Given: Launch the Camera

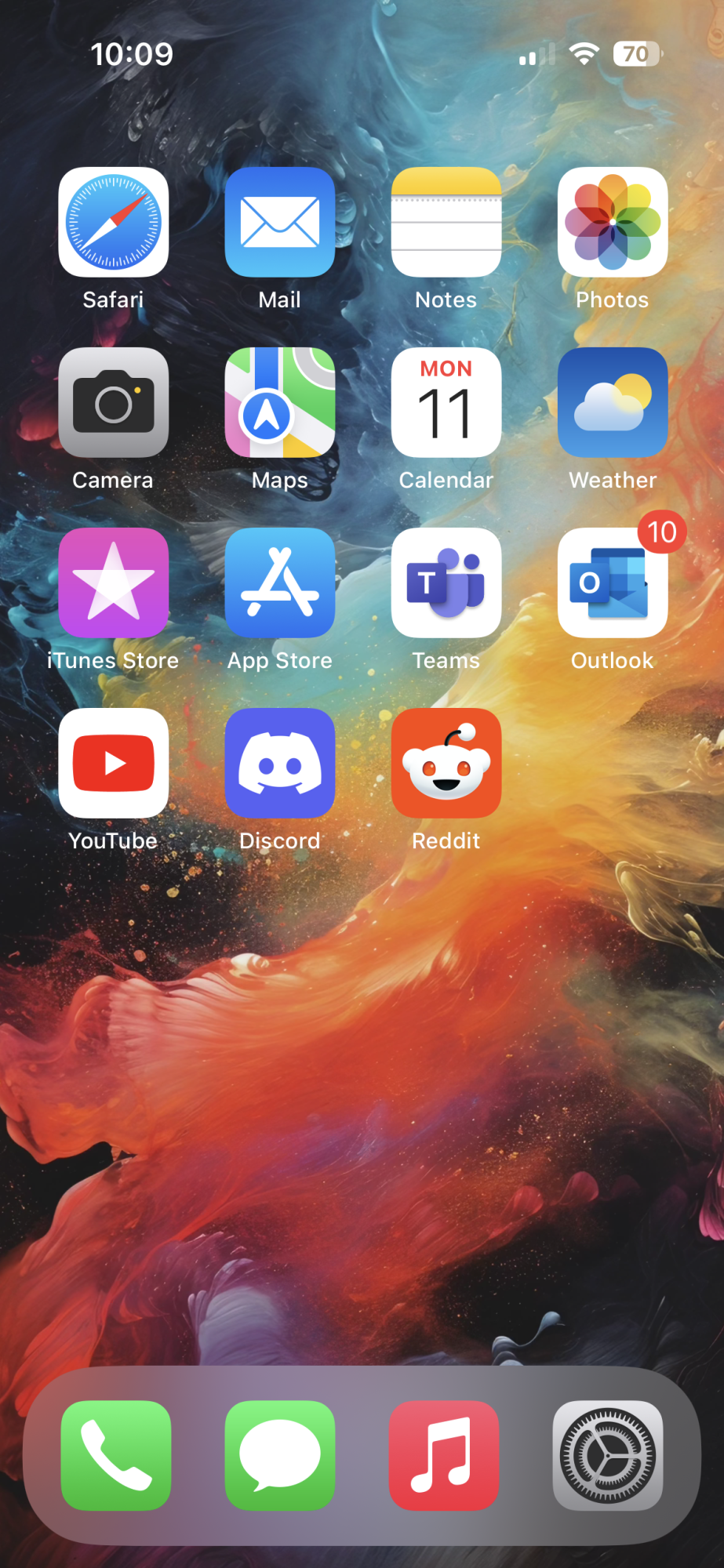Looking at the screenshot, I should pos(114,402).
